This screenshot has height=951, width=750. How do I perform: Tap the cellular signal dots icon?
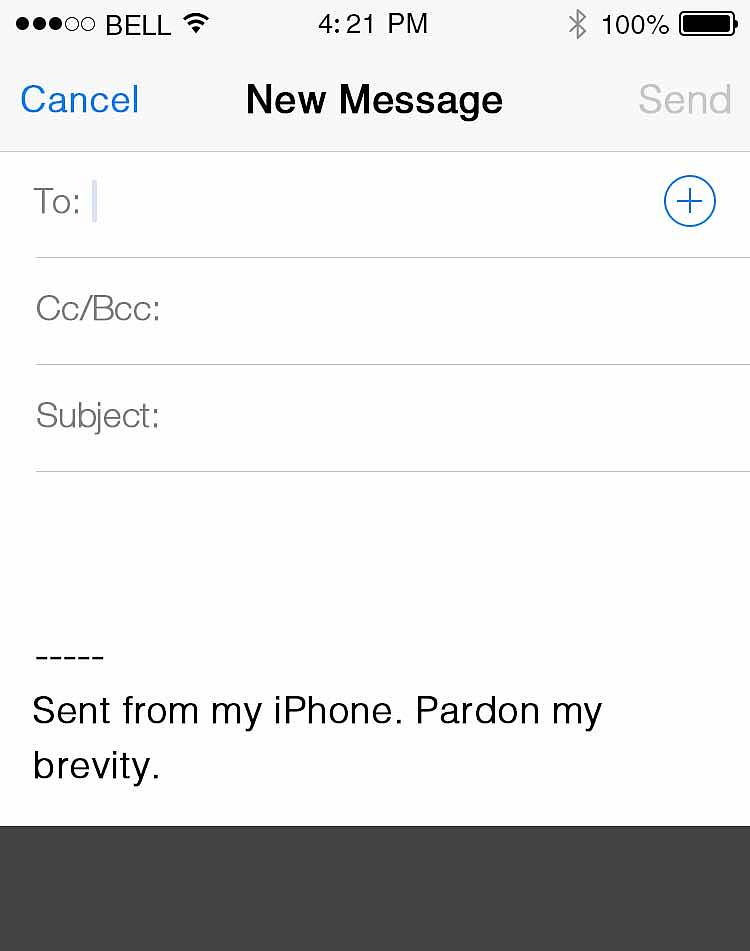55,25
